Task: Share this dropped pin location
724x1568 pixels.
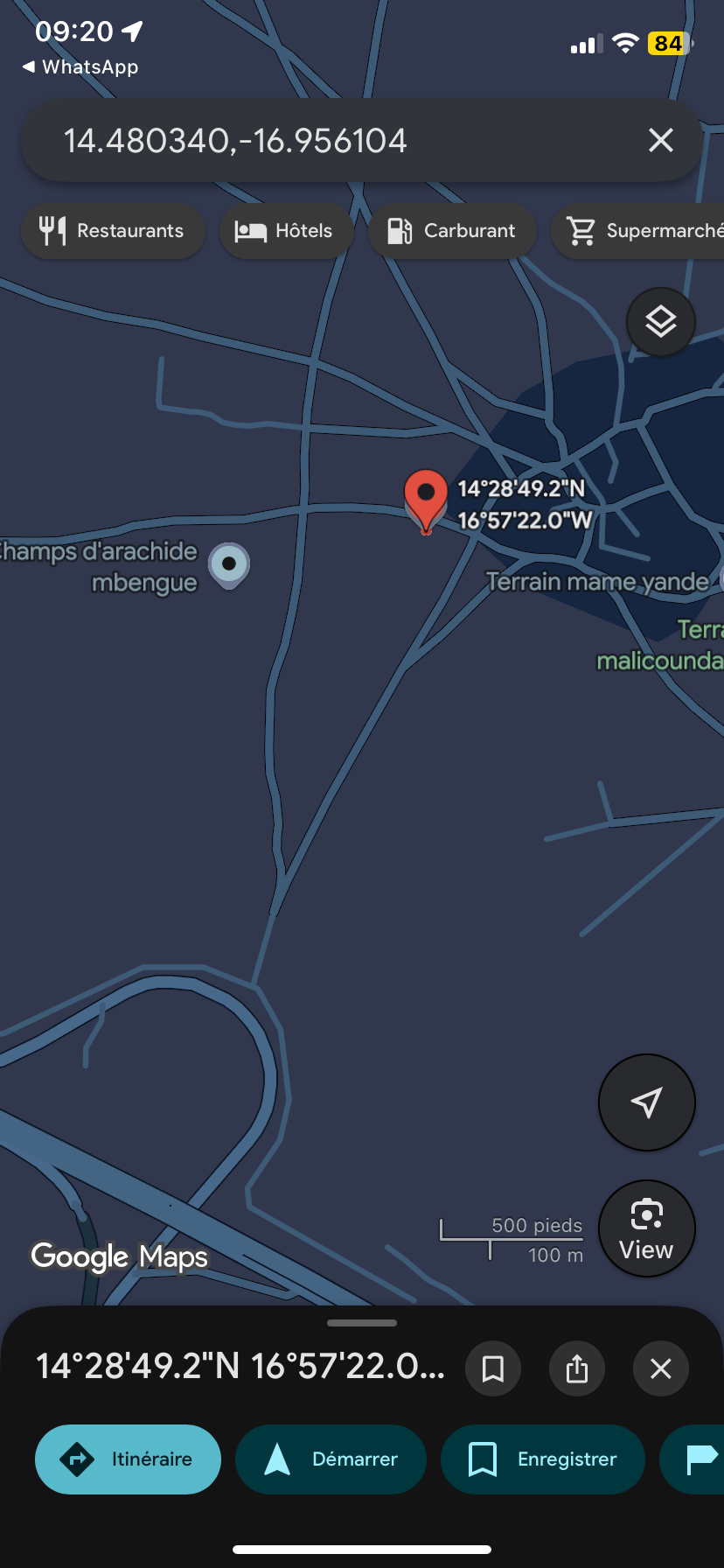Action: click(x=577, y=1368)
